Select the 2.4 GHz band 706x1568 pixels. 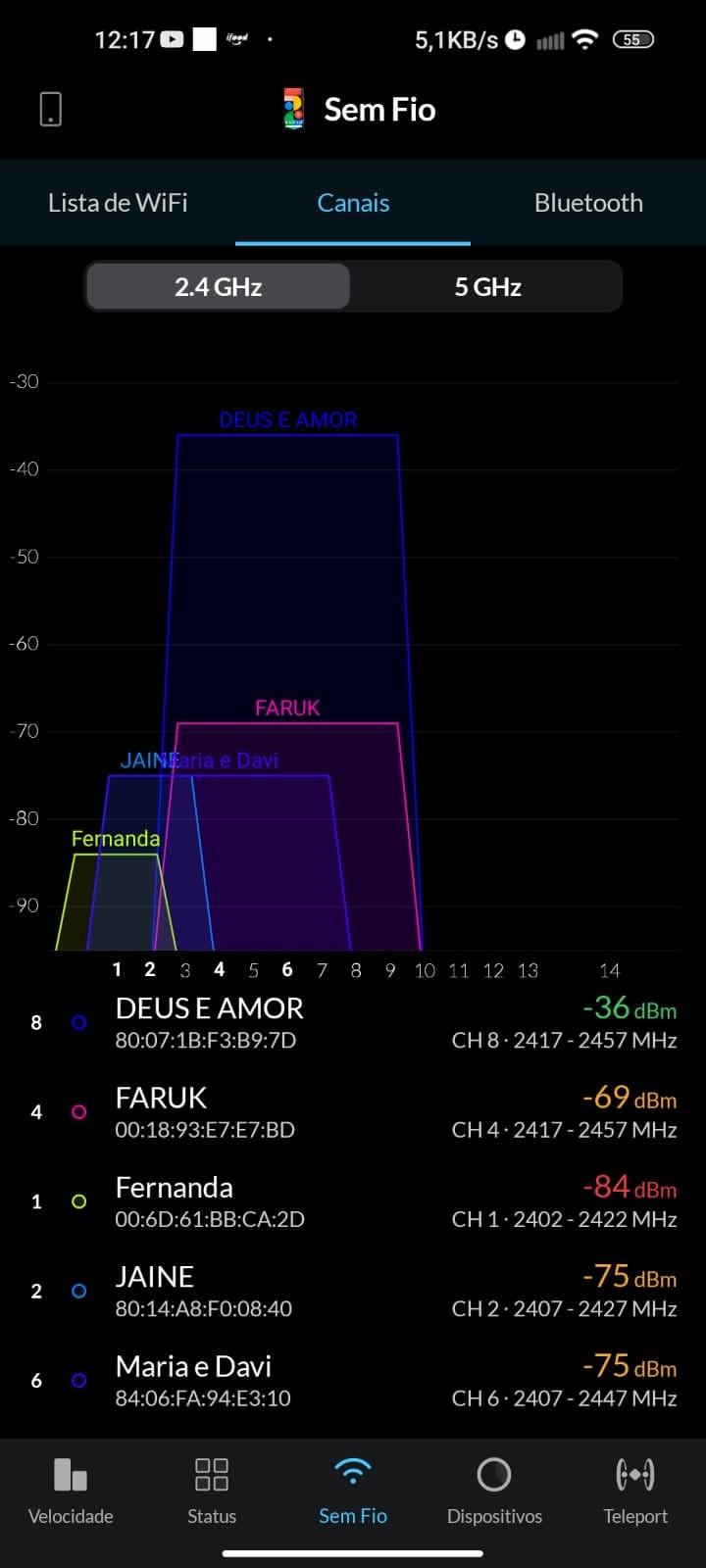click(218, 287)
